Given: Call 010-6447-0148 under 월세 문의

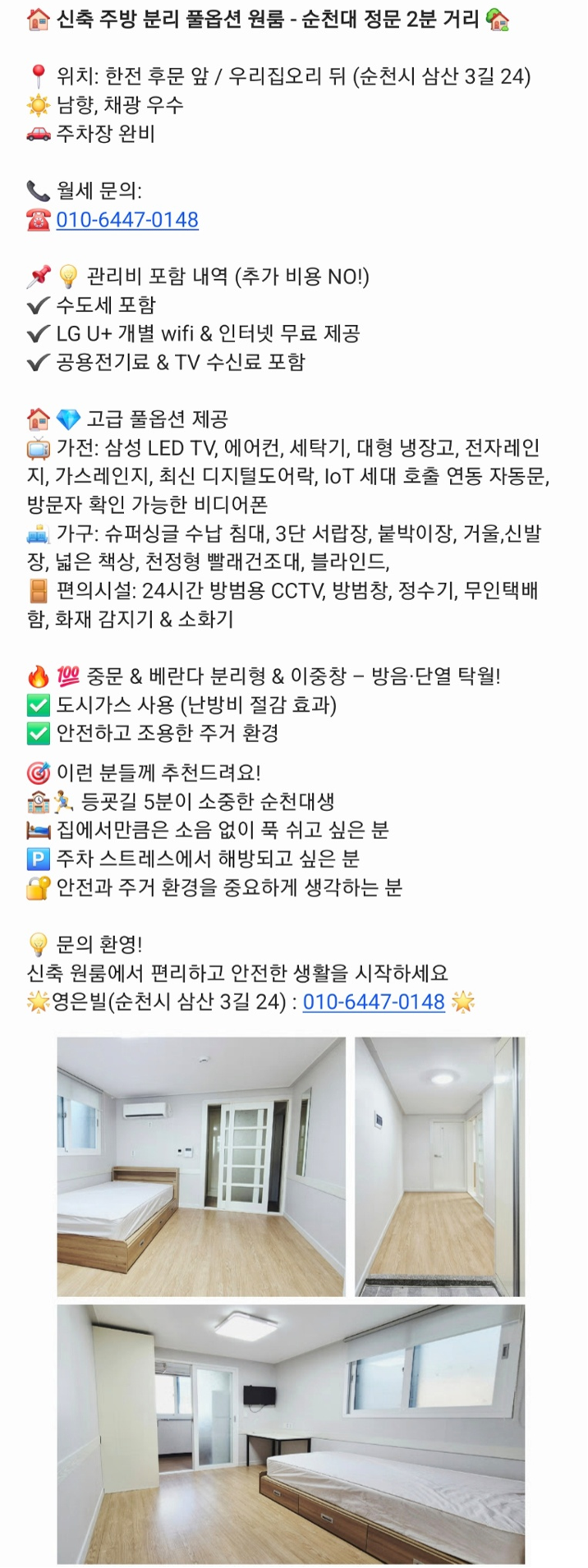Looking at the screenshot, I should tap(127, 220).
